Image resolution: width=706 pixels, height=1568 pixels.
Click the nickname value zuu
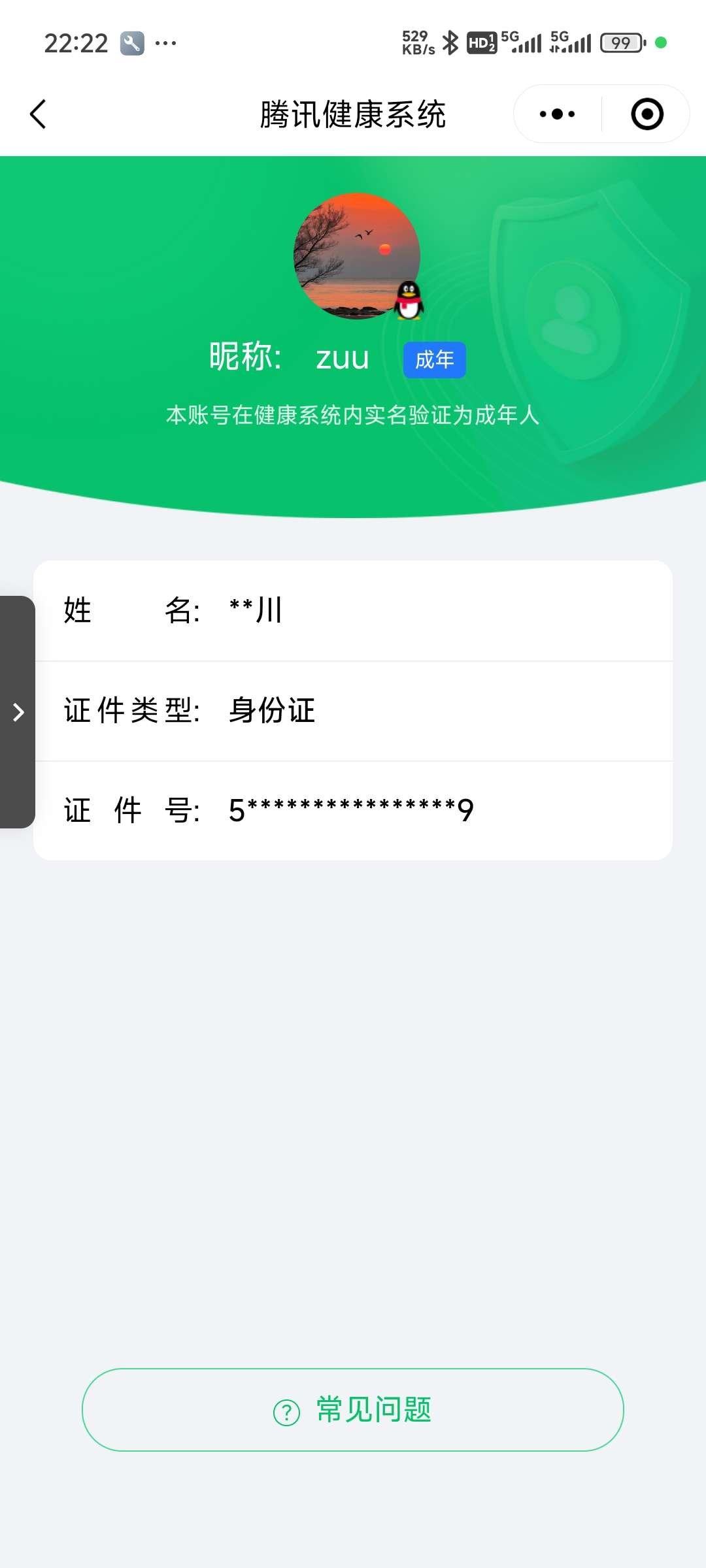click(x=343, y=358)
